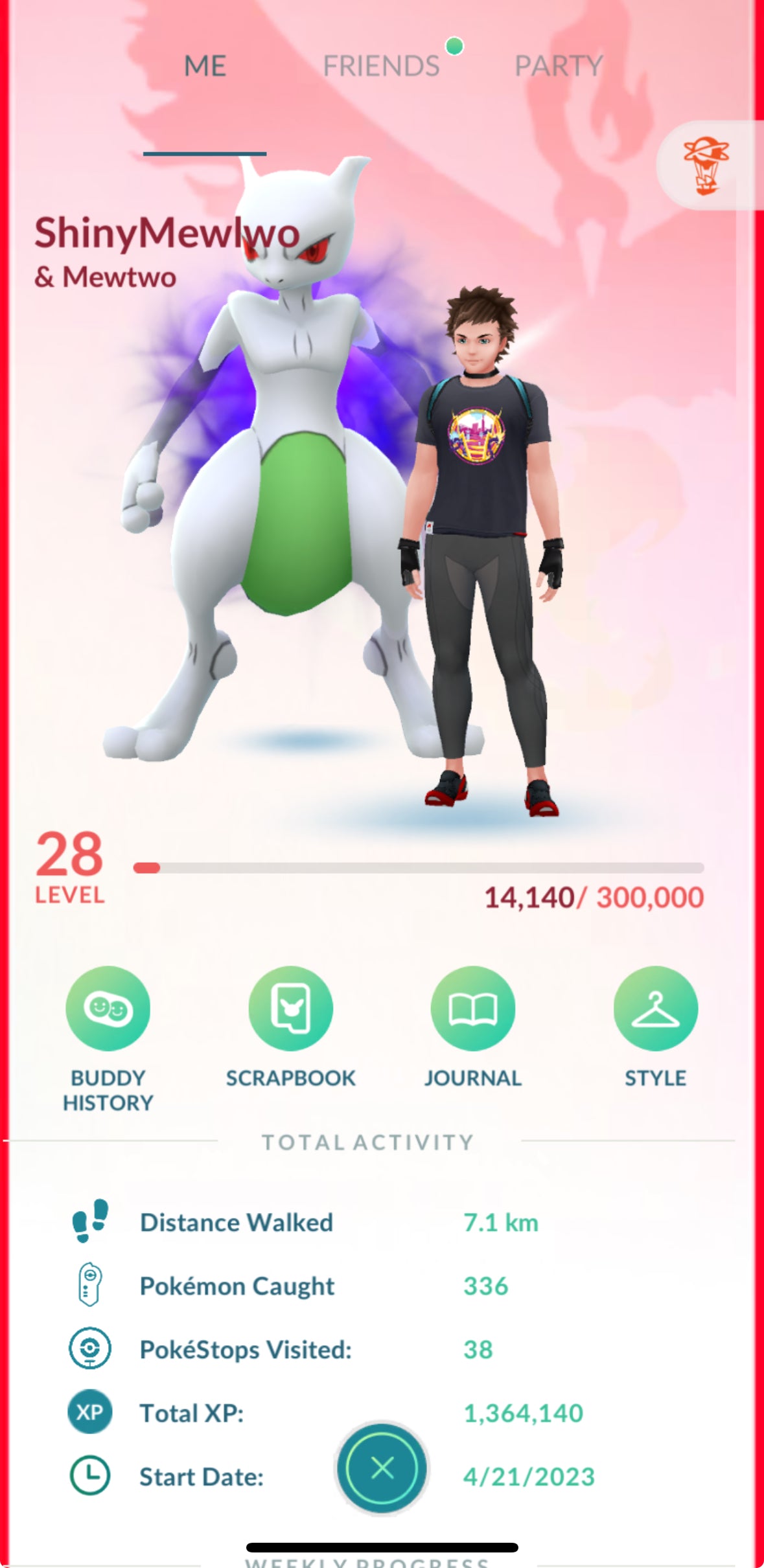The height and width of the screenshot is (1568, 764).
Task: Open the hot air balloon icon
Action: pos(706,166)
